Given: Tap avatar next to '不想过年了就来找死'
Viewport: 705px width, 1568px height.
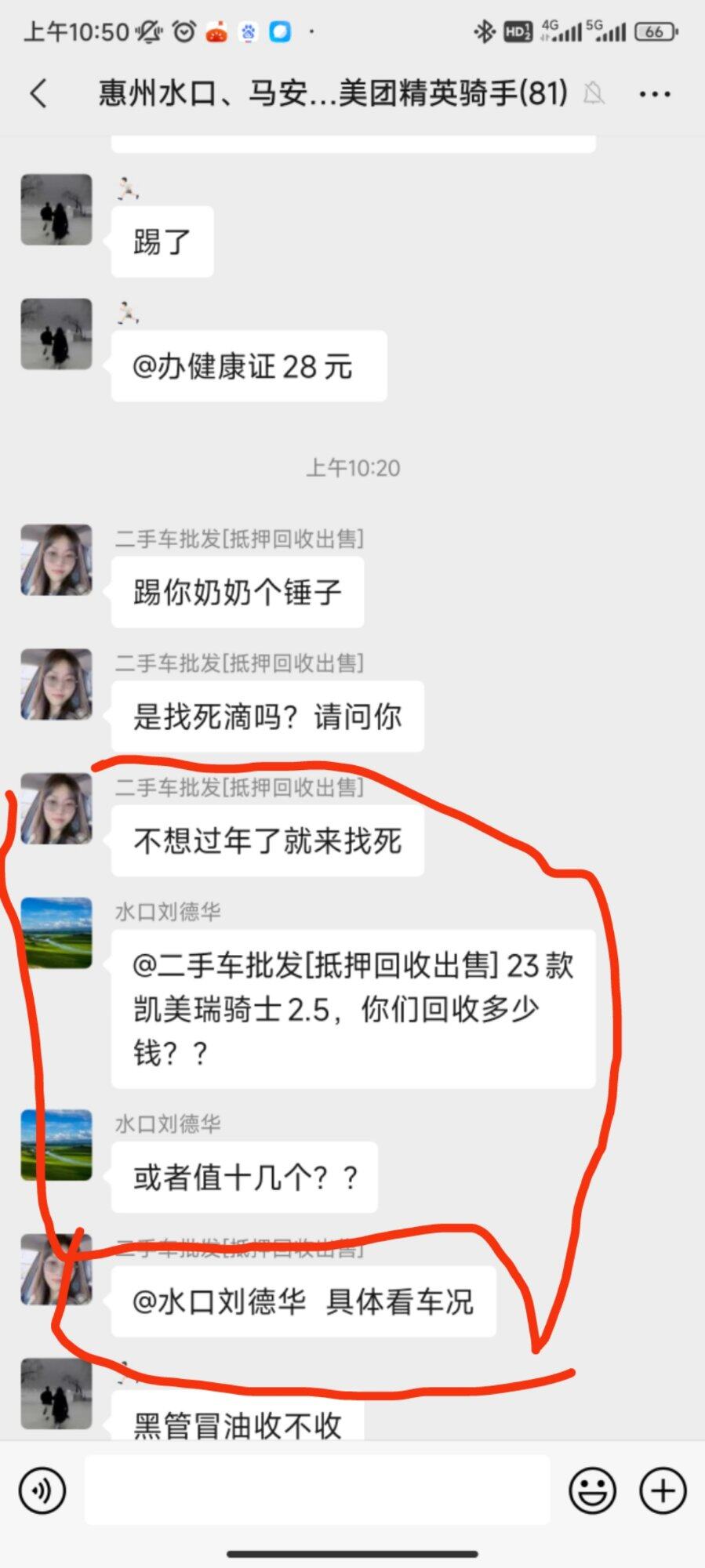Looking at the screenshot, I should [x=56, y=808].
